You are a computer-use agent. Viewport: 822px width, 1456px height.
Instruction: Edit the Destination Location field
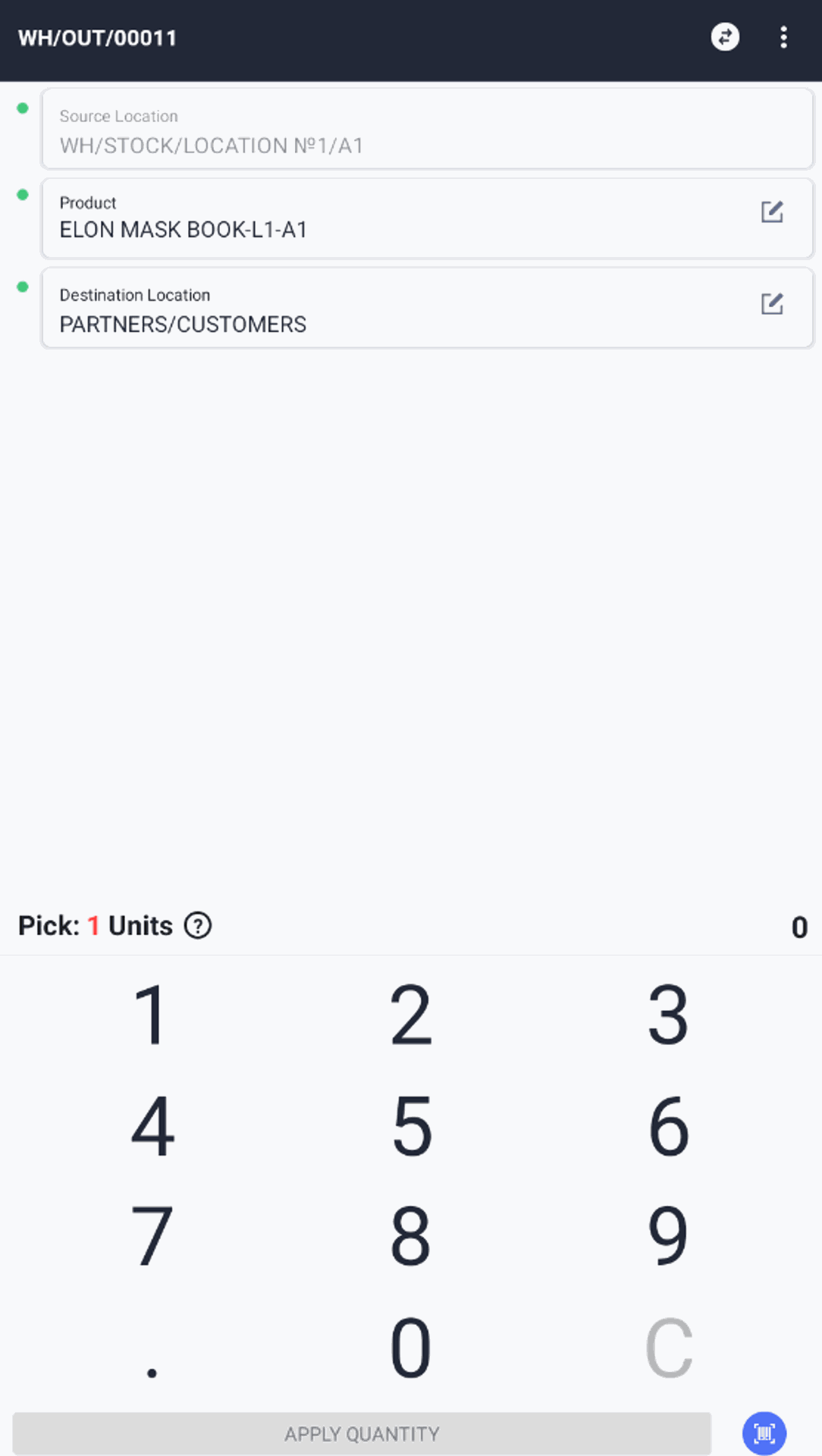tap(772, 304)
